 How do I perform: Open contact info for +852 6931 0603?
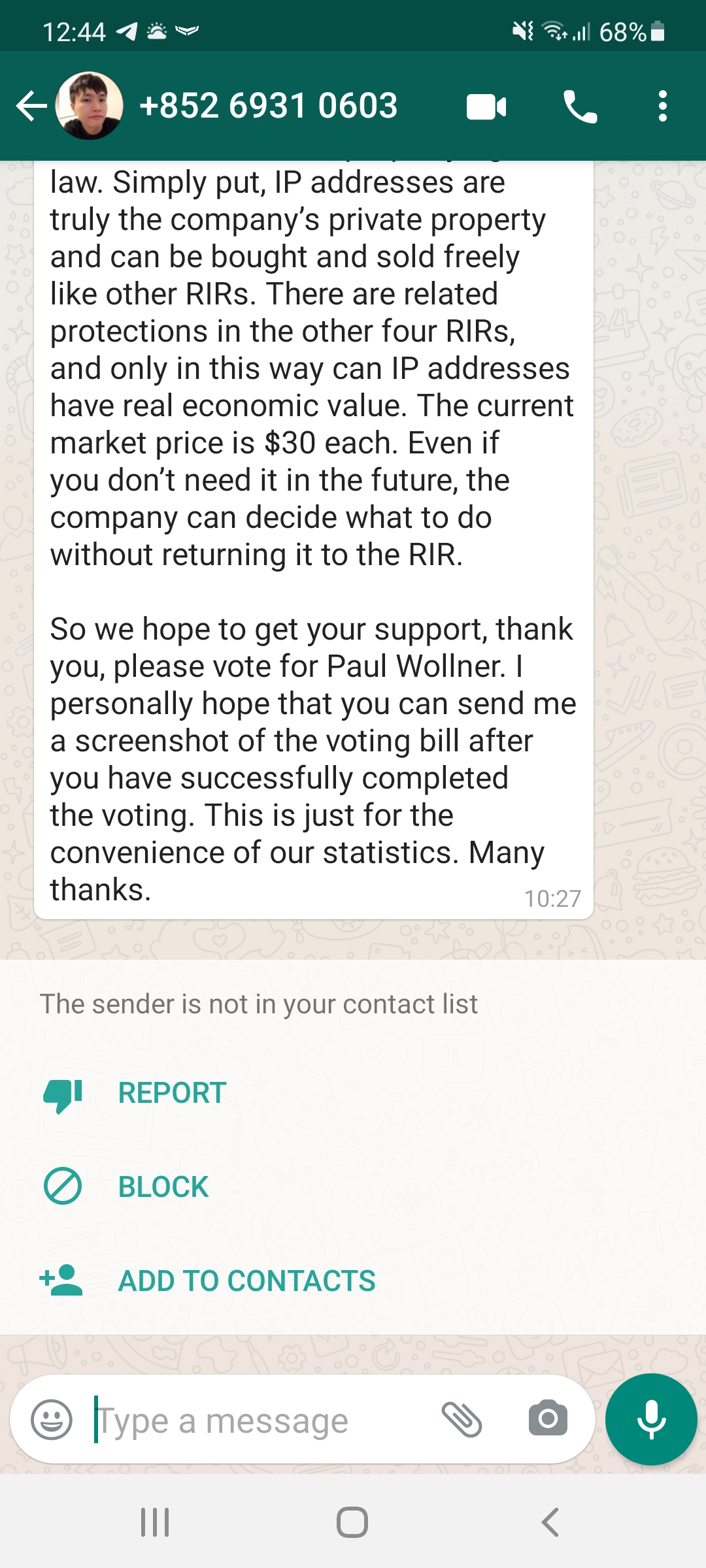pyautogui.click(x=268, y=106)
